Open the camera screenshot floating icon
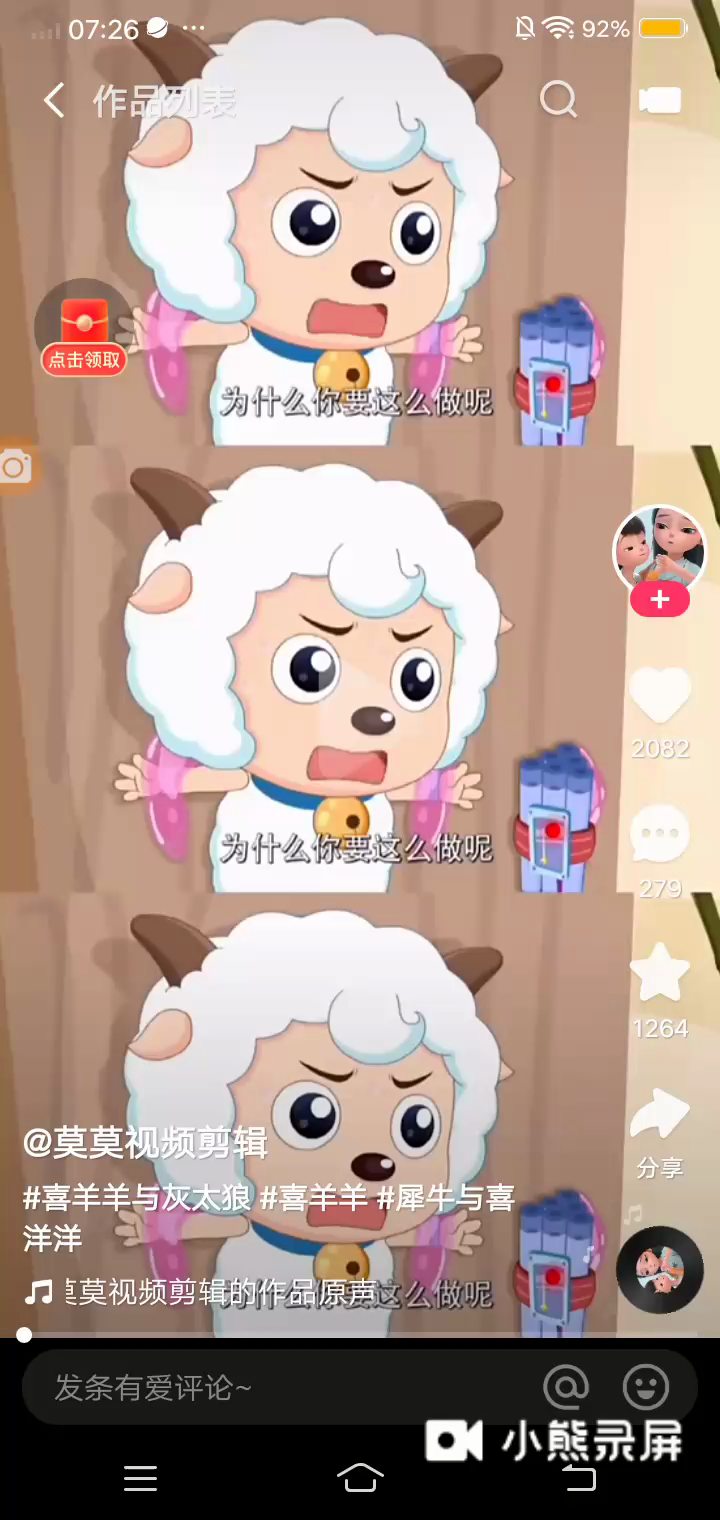720x1520 pixels. (x=16, y=466)
